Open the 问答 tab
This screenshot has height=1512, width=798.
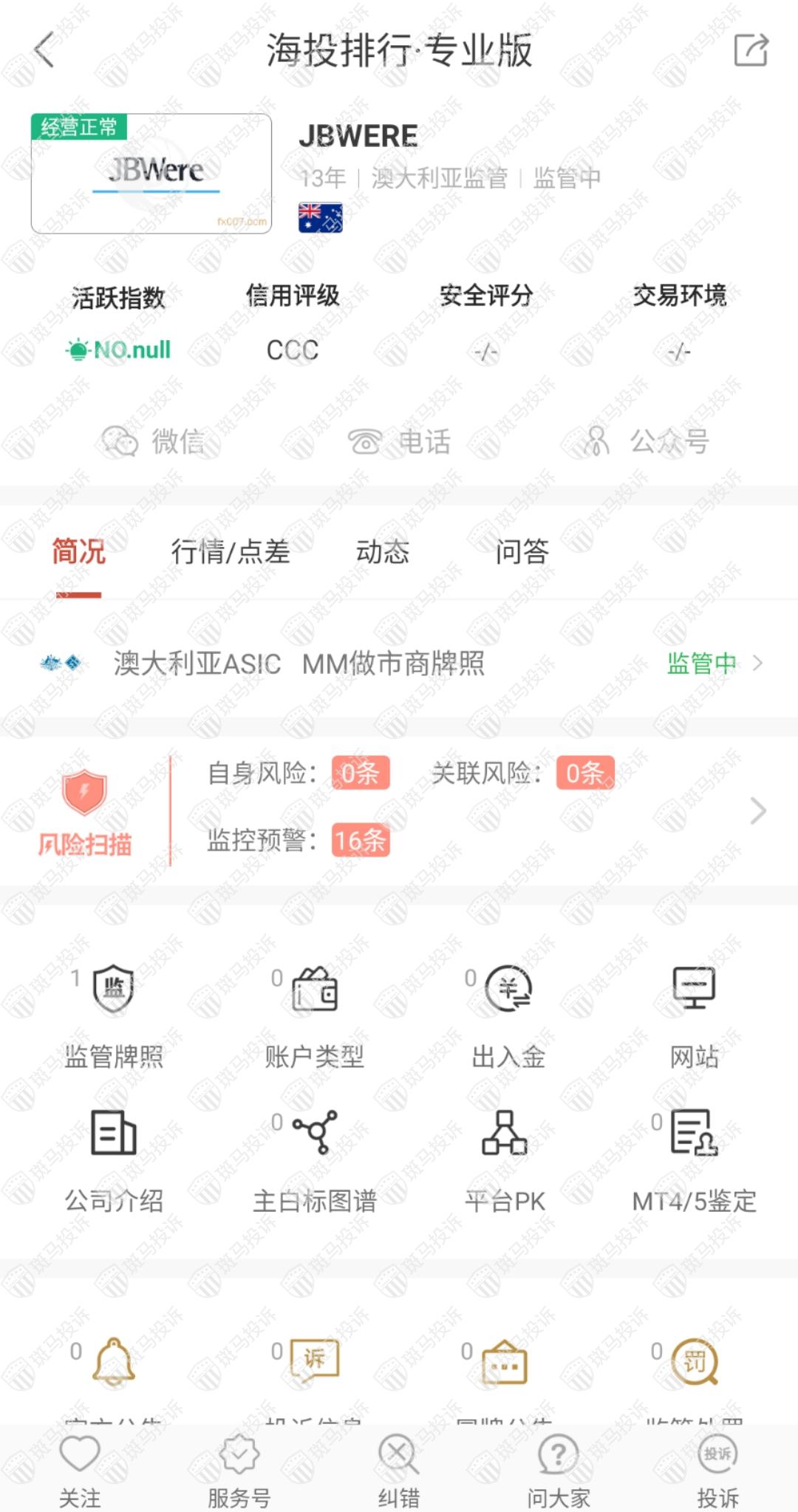[522, 551]
